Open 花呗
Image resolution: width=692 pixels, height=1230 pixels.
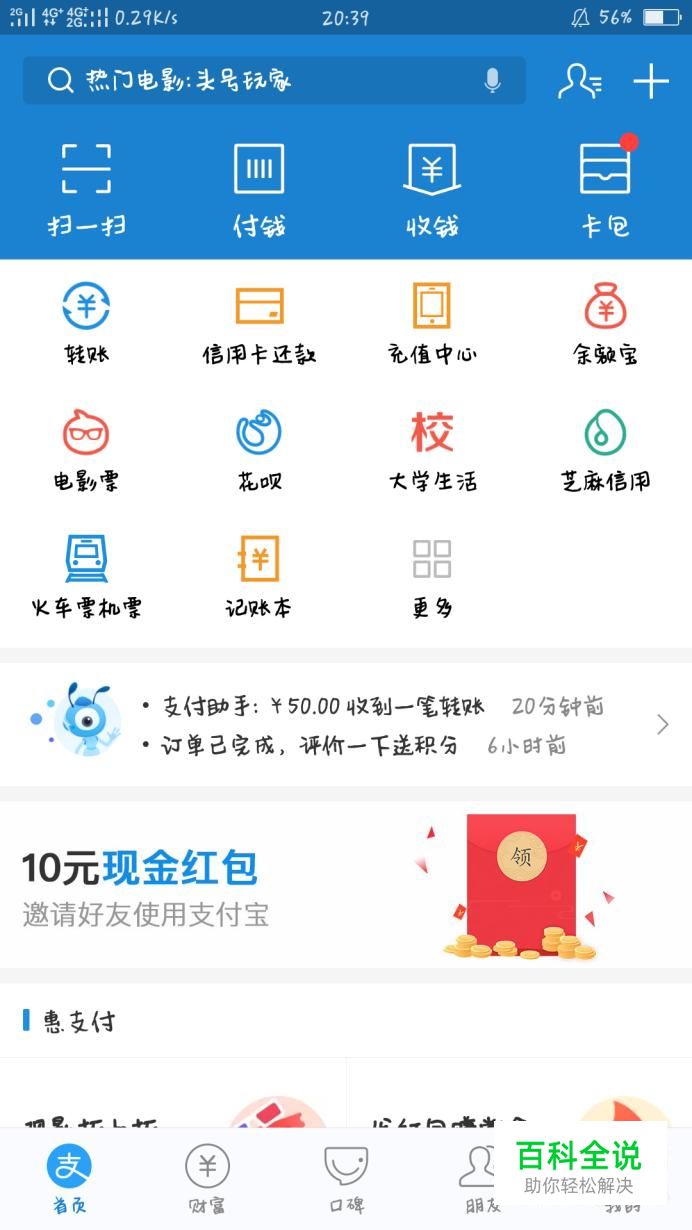pyautogui.click(x=259, y=449)
